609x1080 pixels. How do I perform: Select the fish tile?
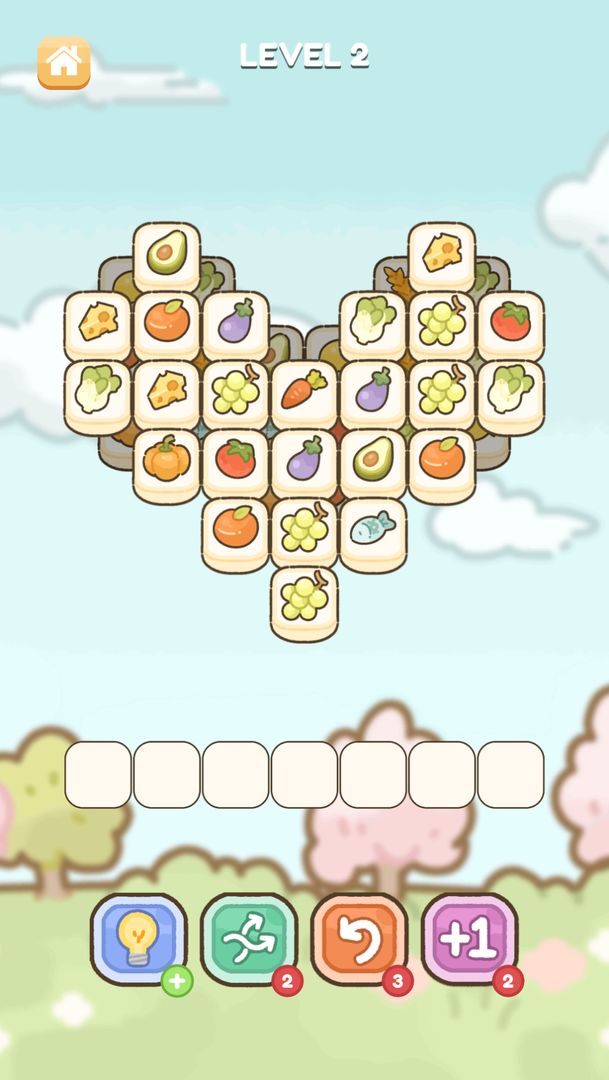click(x=373, y=528)
